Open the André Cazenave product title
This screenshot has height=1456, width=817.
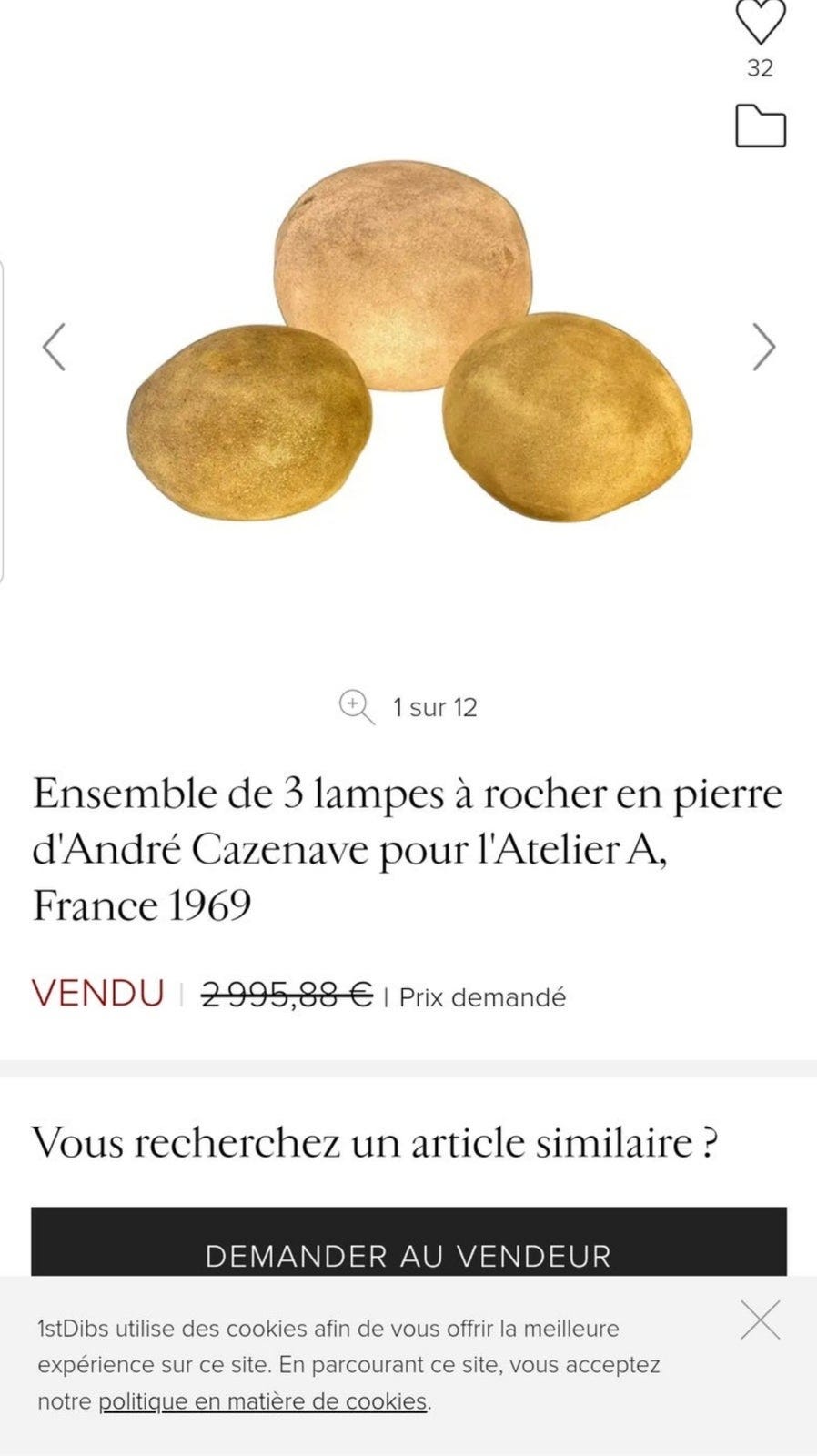pyautogui.click(x=408, y=846)
